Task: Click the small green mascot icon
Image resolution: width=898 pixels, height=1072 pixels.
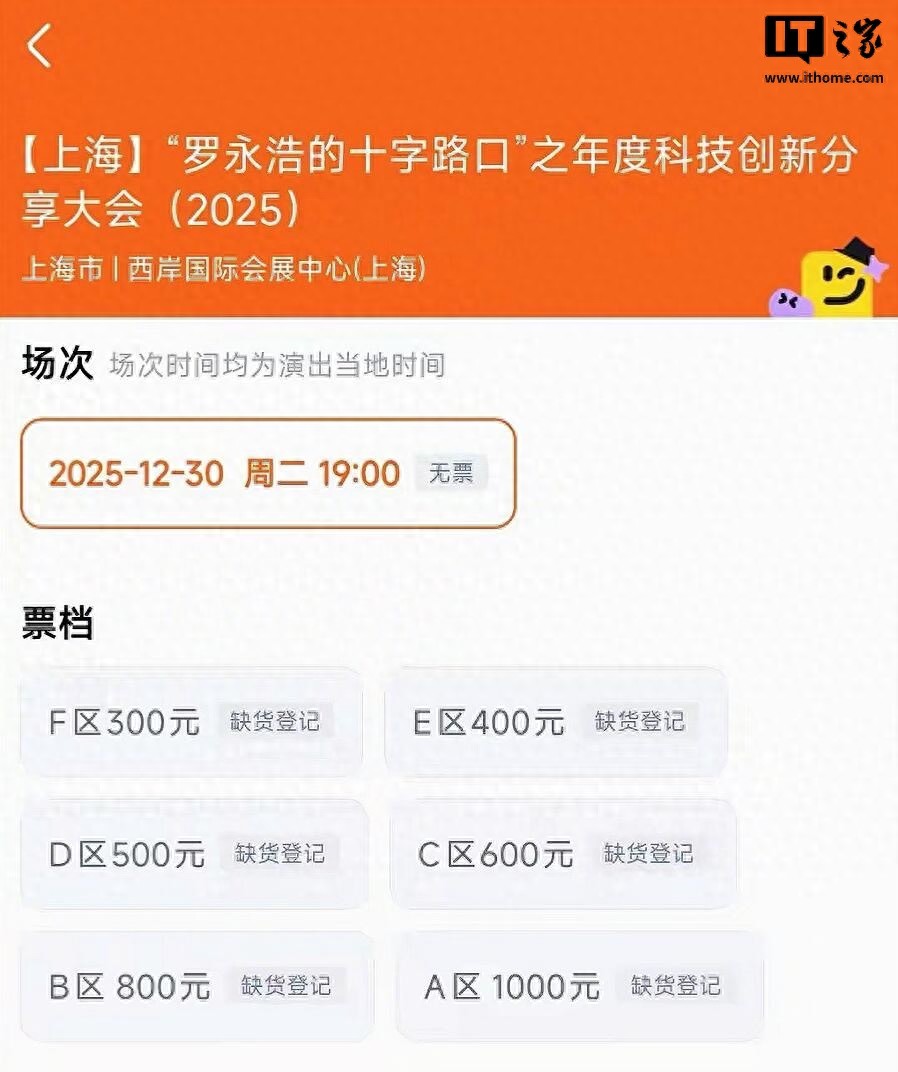Action: [x=786, y=301]
